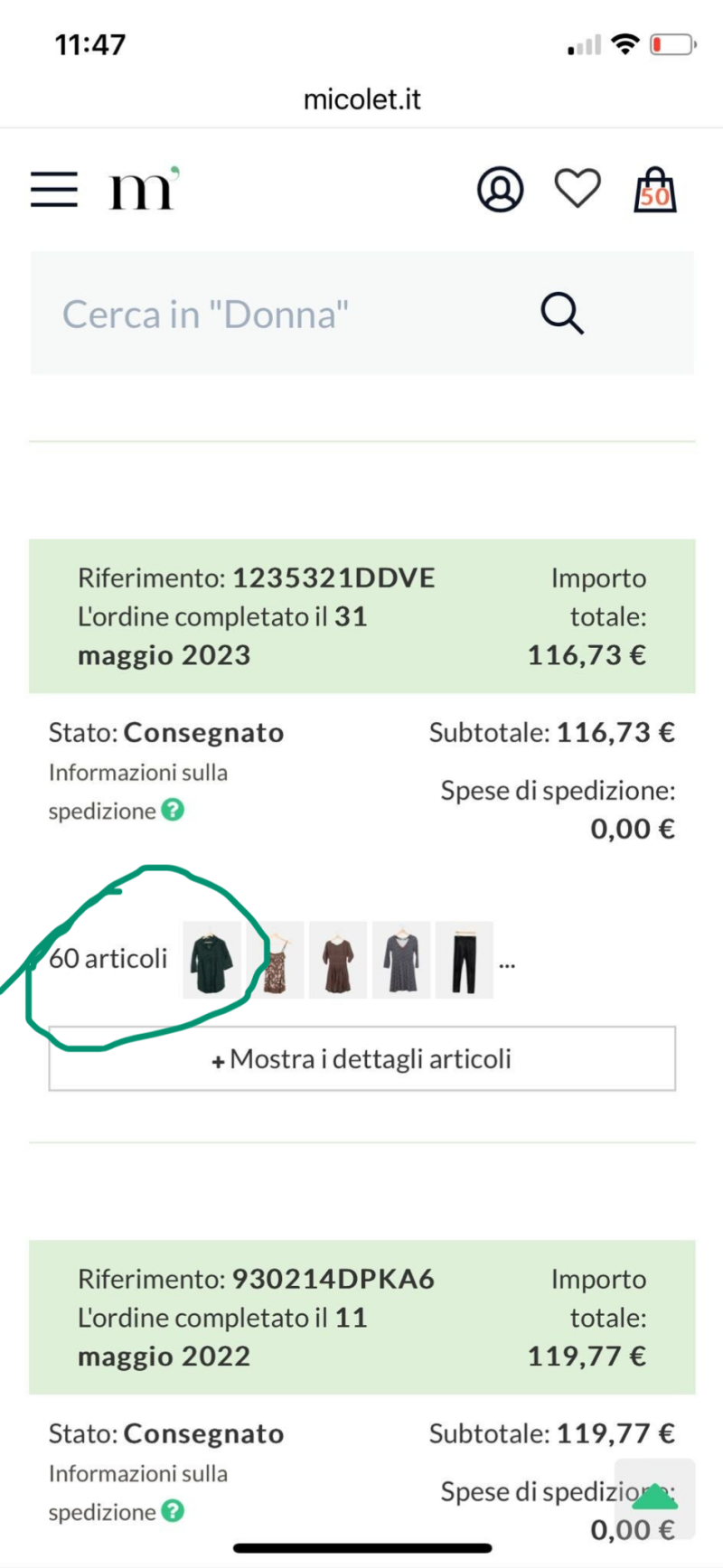723x1568 pixels.
Task: Tap the micolet.it address bar
Action: click(x=361, y=99)
